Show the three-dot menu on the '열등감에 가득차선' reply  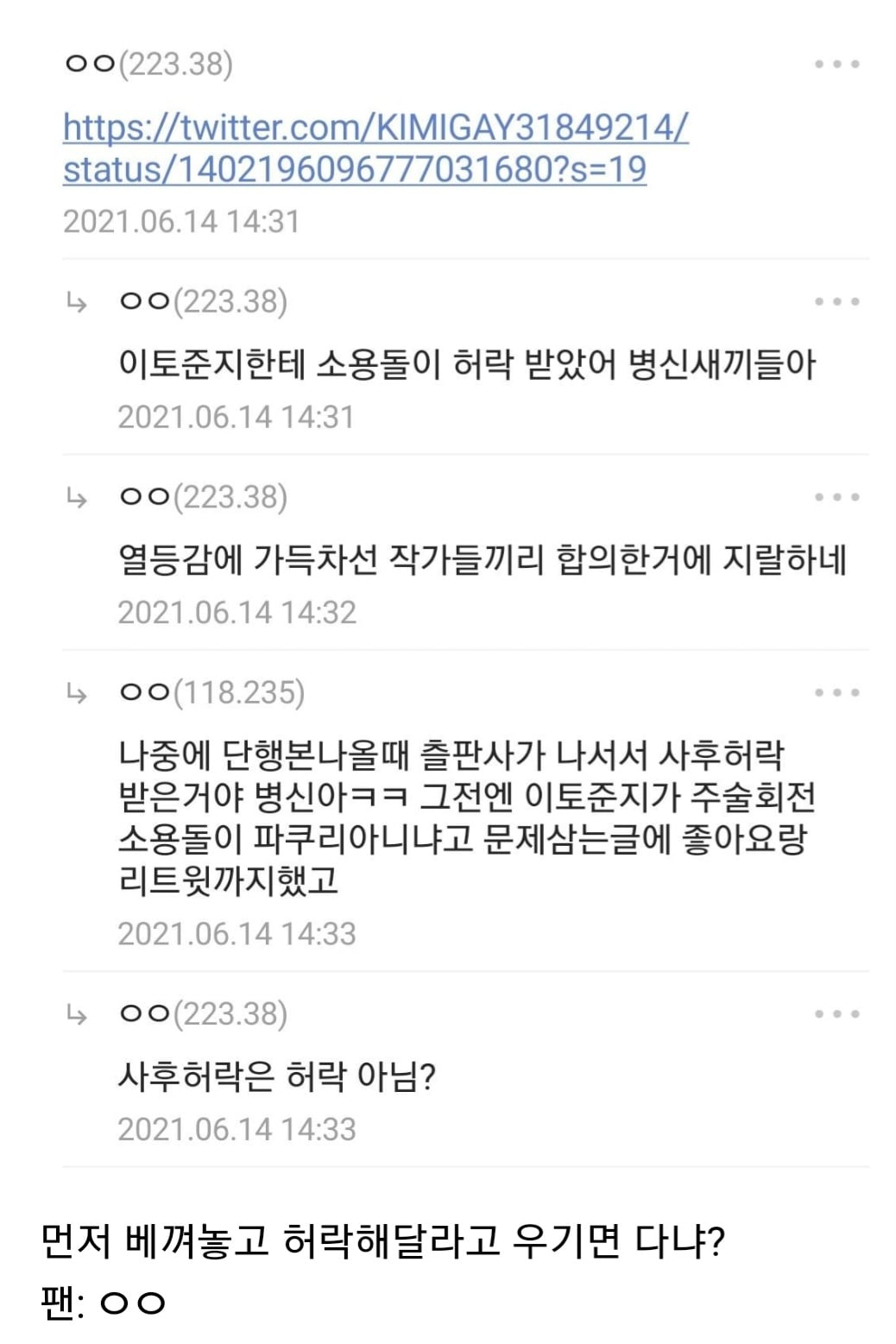(836, 497)
